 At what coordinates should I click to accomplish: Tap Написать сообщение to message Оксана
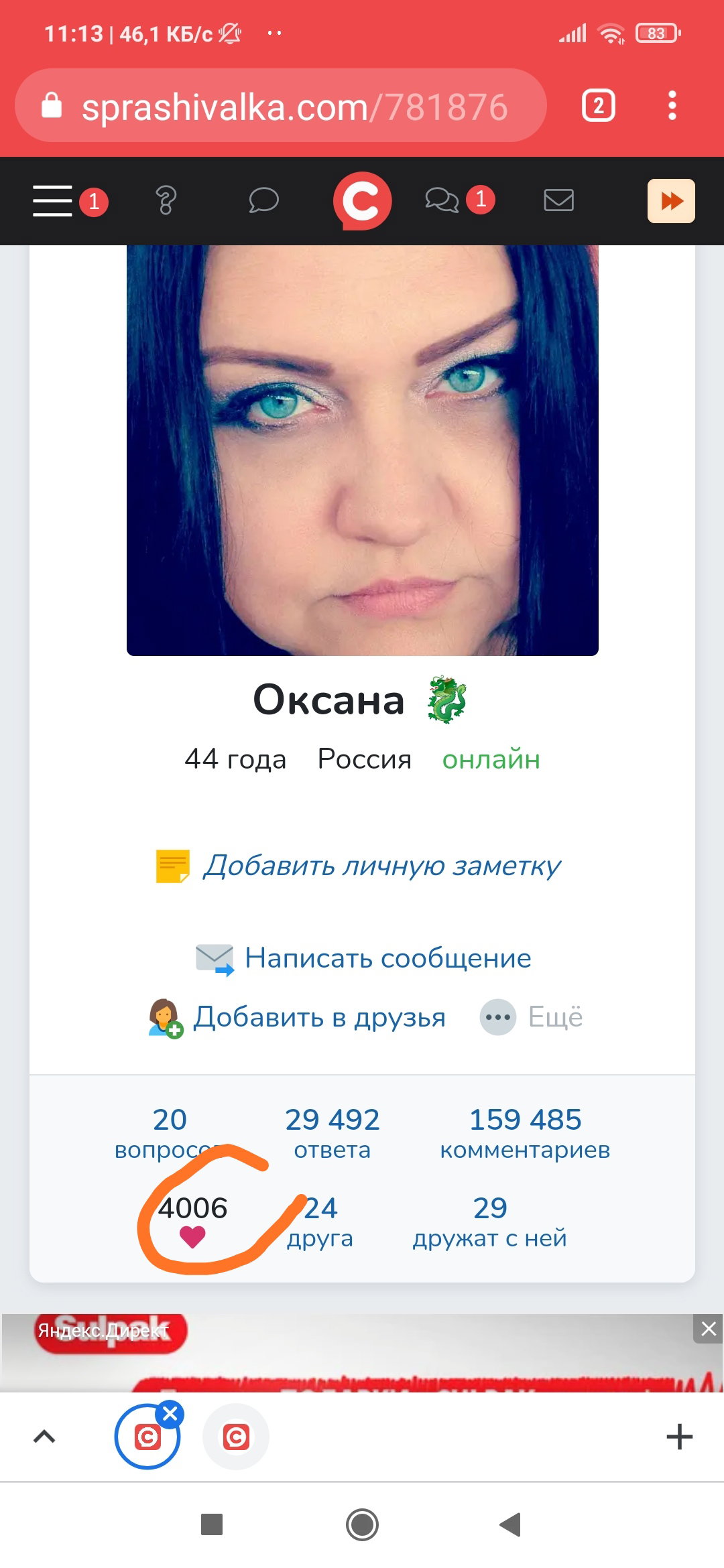(x=388, y=958)
